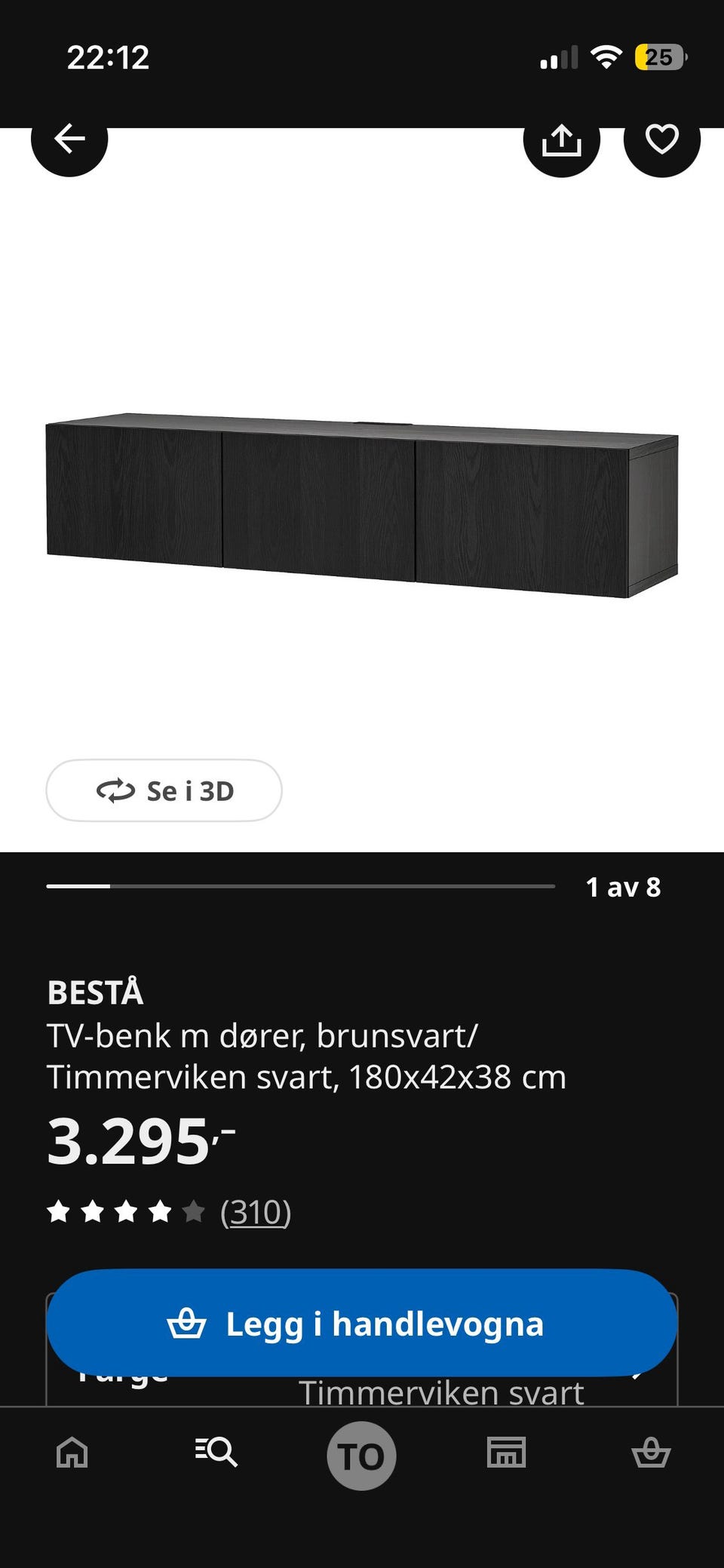The width and height of the screenshot is (724, 1568).
Task: Enlarge the BESTÅ TV bench product image
Action: tap(362, 505)
